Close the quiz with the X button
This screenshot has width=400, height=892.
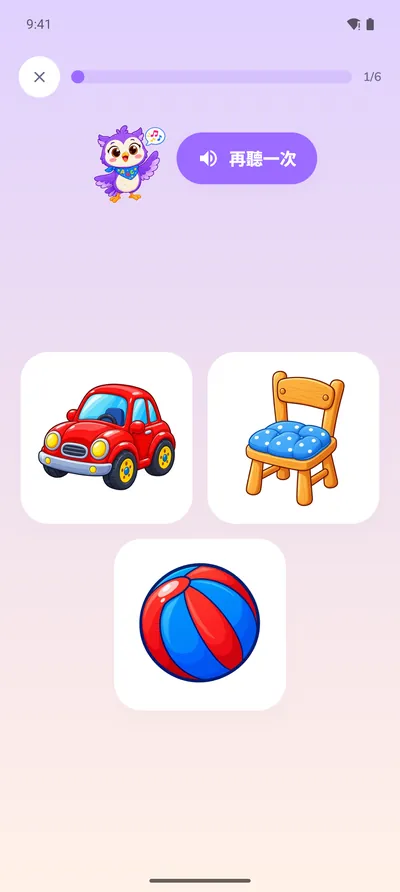pyautogui.click(x=39, y=77)
